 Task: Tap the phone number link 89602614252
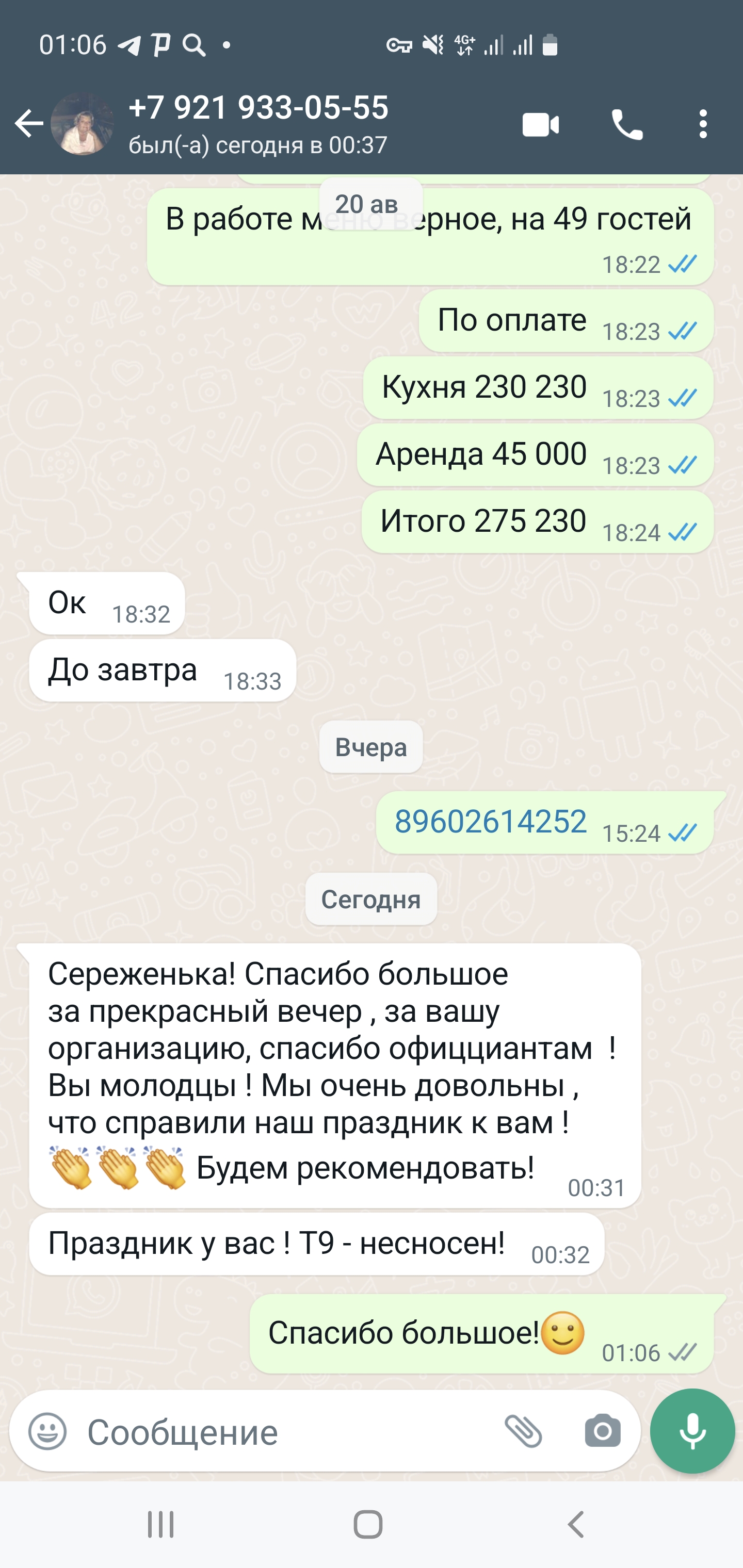point(490,822)
